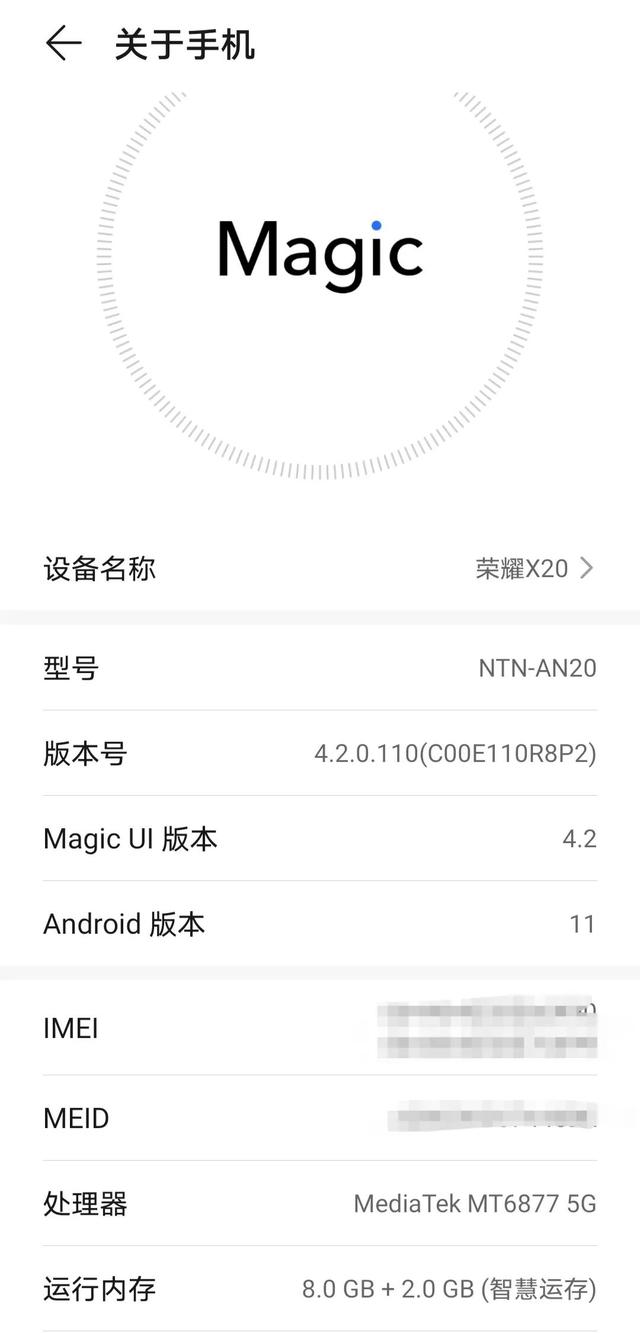
Task: Go back from 关于手机 page
Action: tap(63, 44)
